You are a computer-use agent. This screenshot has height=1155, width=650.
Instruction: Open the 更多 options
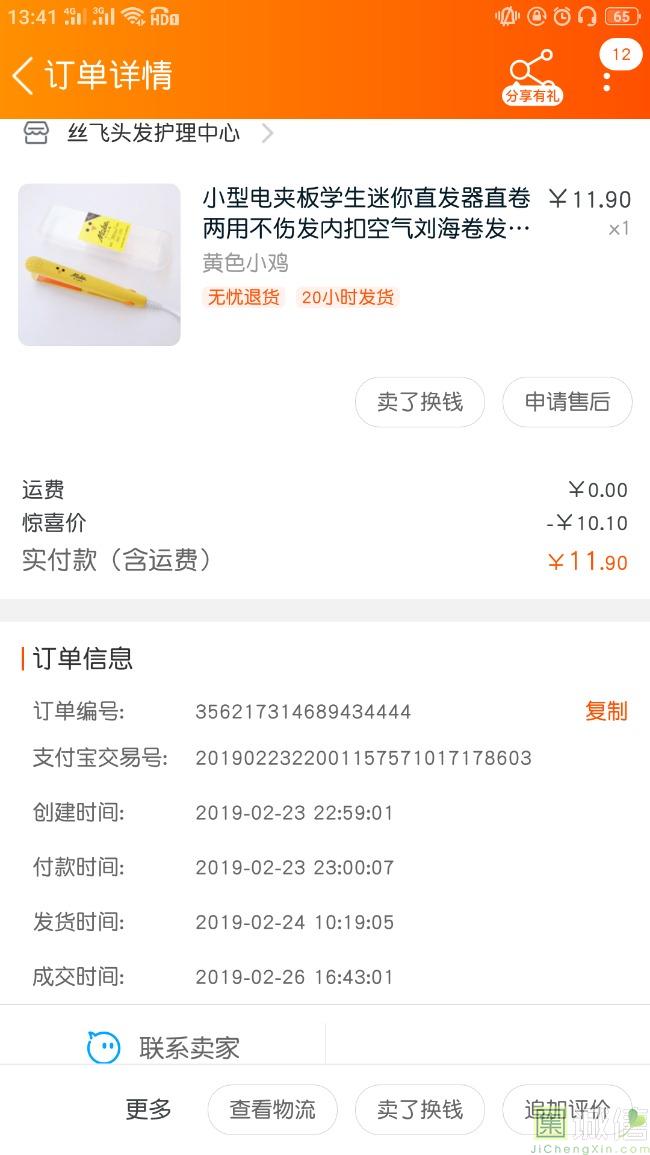coord(148,1109)
